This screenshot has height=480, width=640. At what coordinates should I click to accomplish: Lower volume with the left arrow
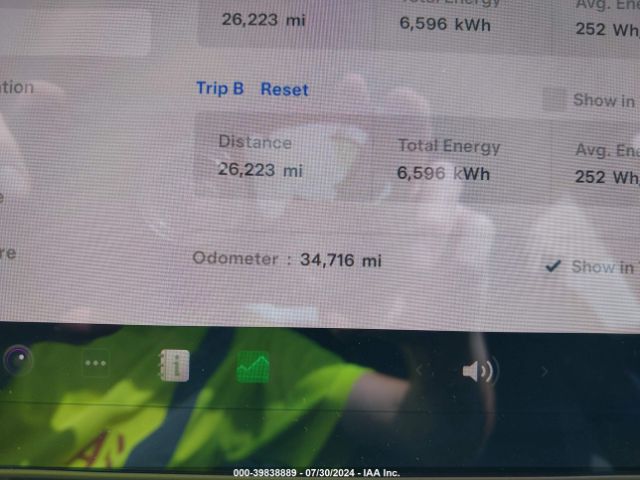[422, 371]
